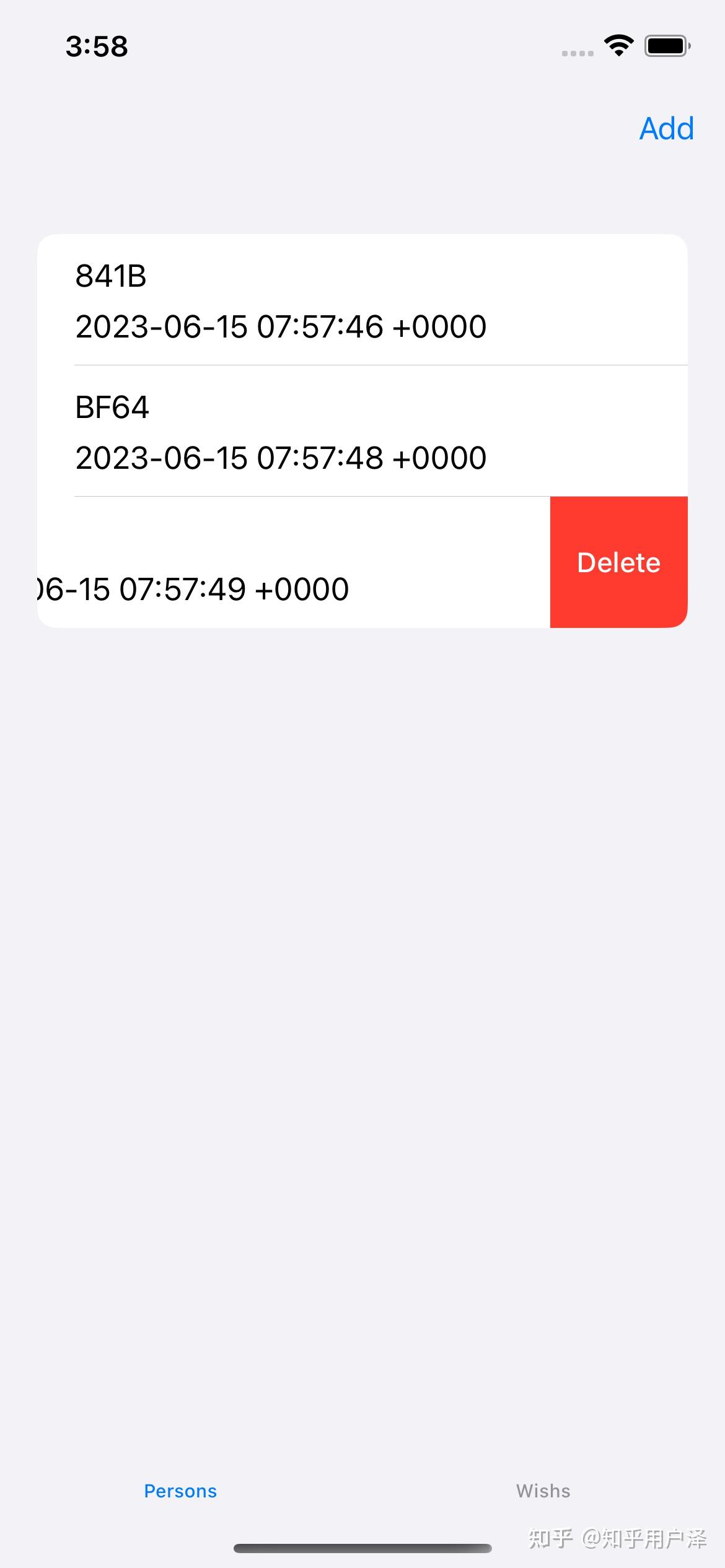
Task: Click the Wi-Fi status icon
Action: pyautogui.click(x=618, y=45)
